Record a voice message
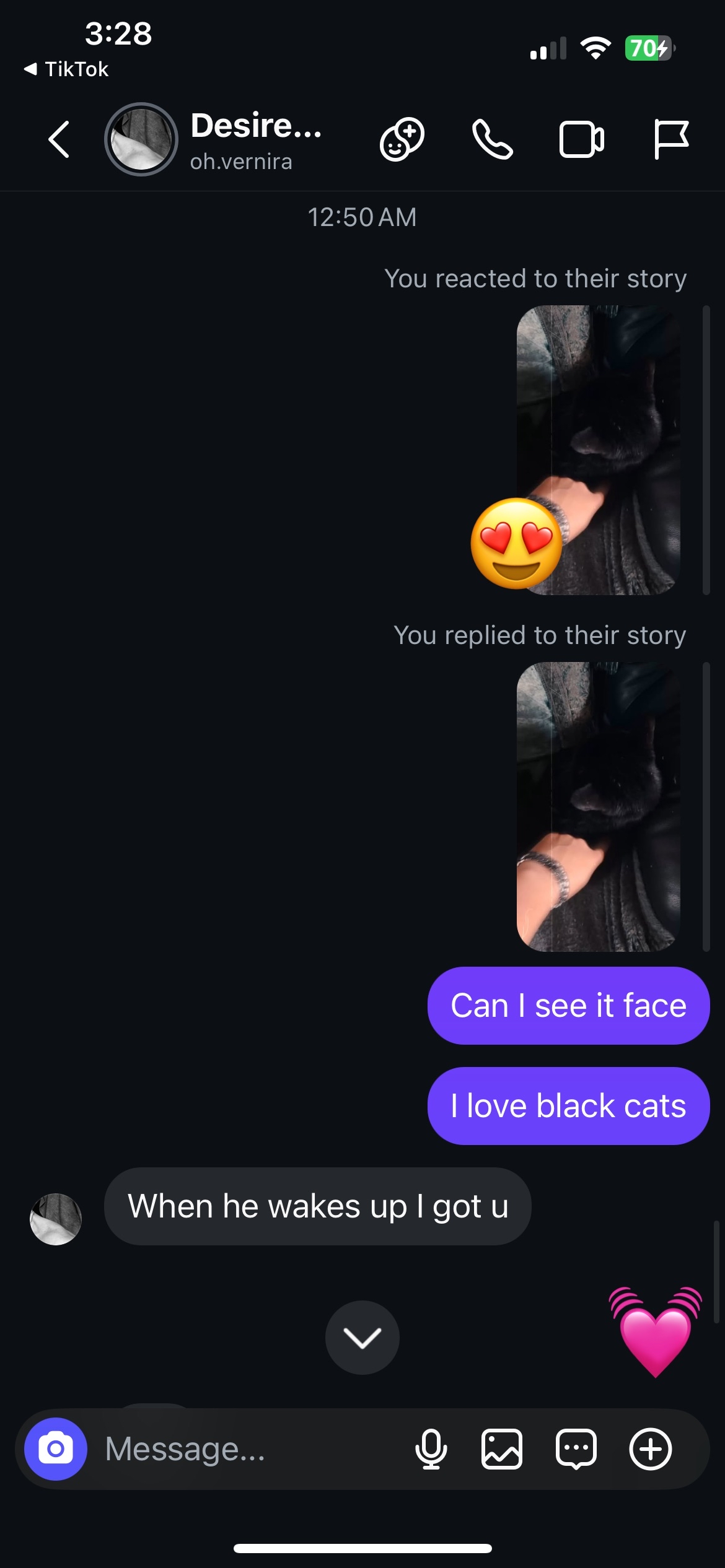 (x=431, y=1449)
